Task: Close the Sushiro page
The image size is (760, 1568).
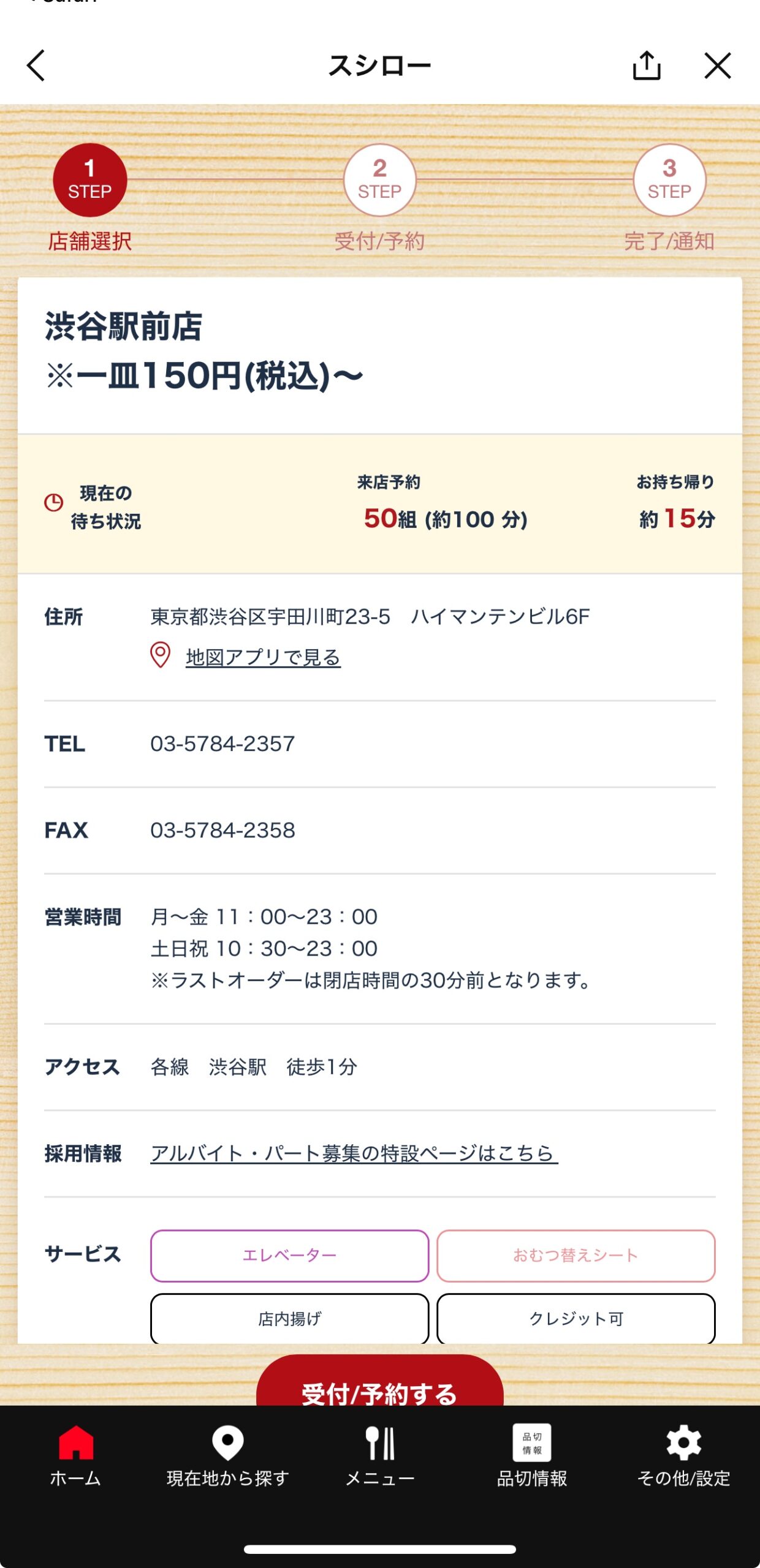Action: (717, 66)
